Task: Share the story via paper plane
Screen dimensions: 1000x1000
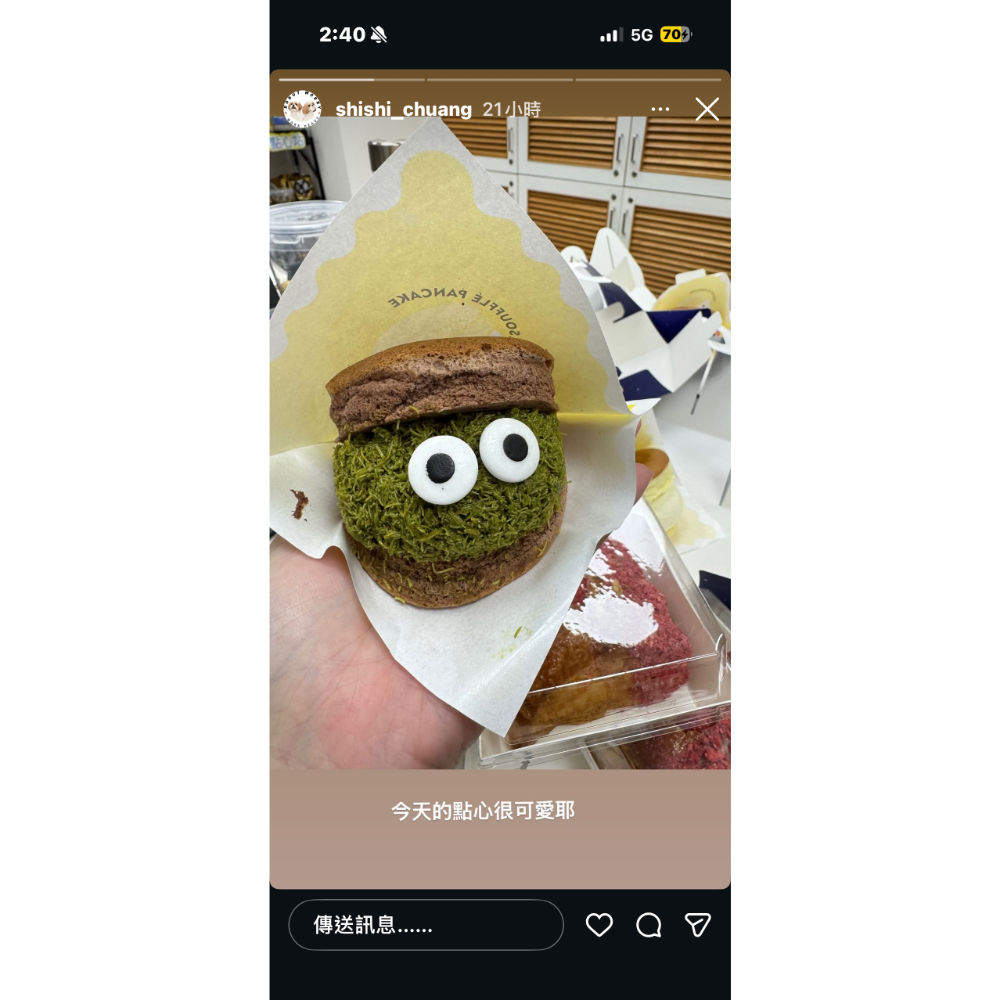Action: point(698,925)
